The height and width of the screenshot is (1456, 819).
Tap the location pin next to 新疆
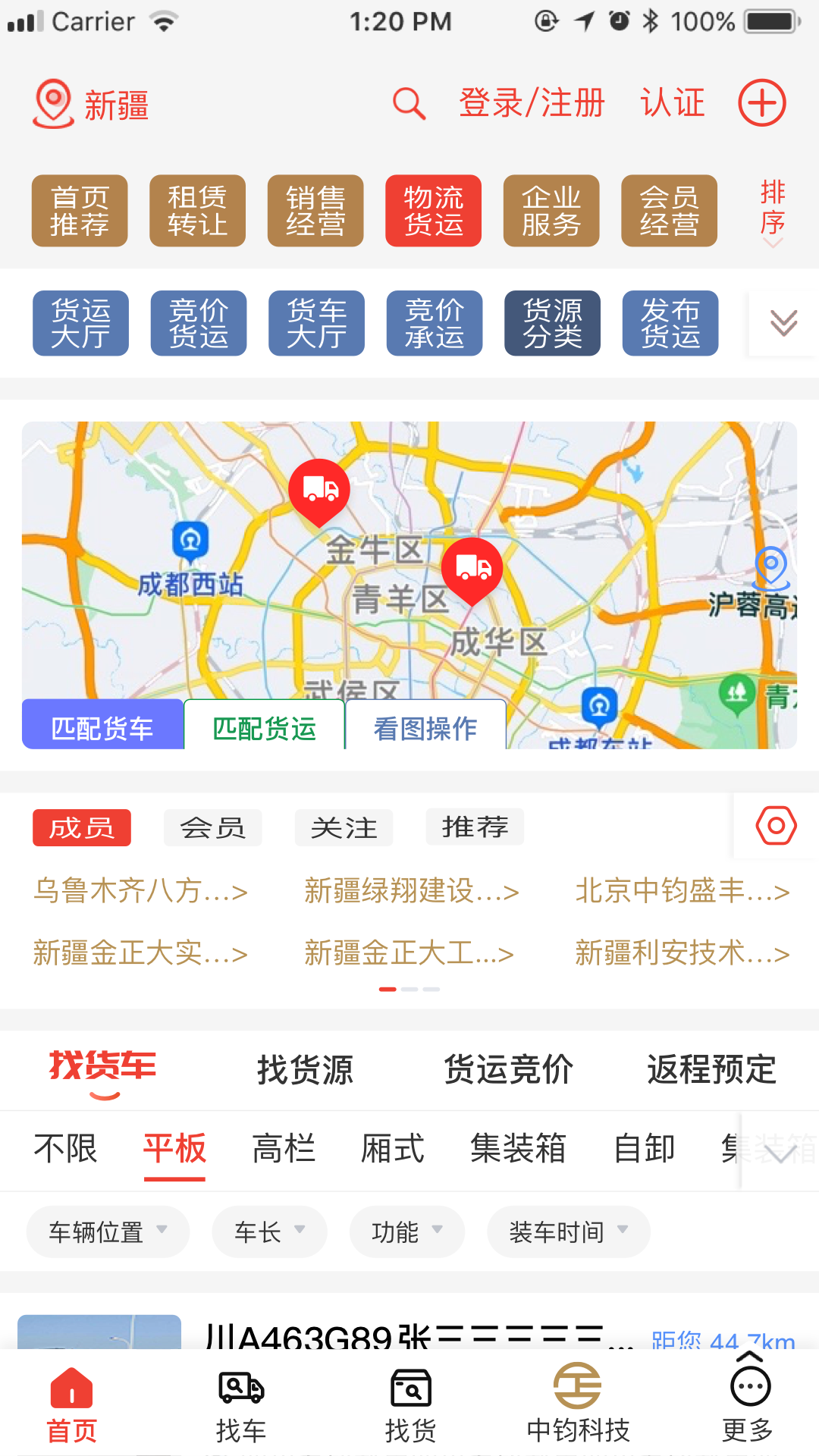[x=52, y=102]
